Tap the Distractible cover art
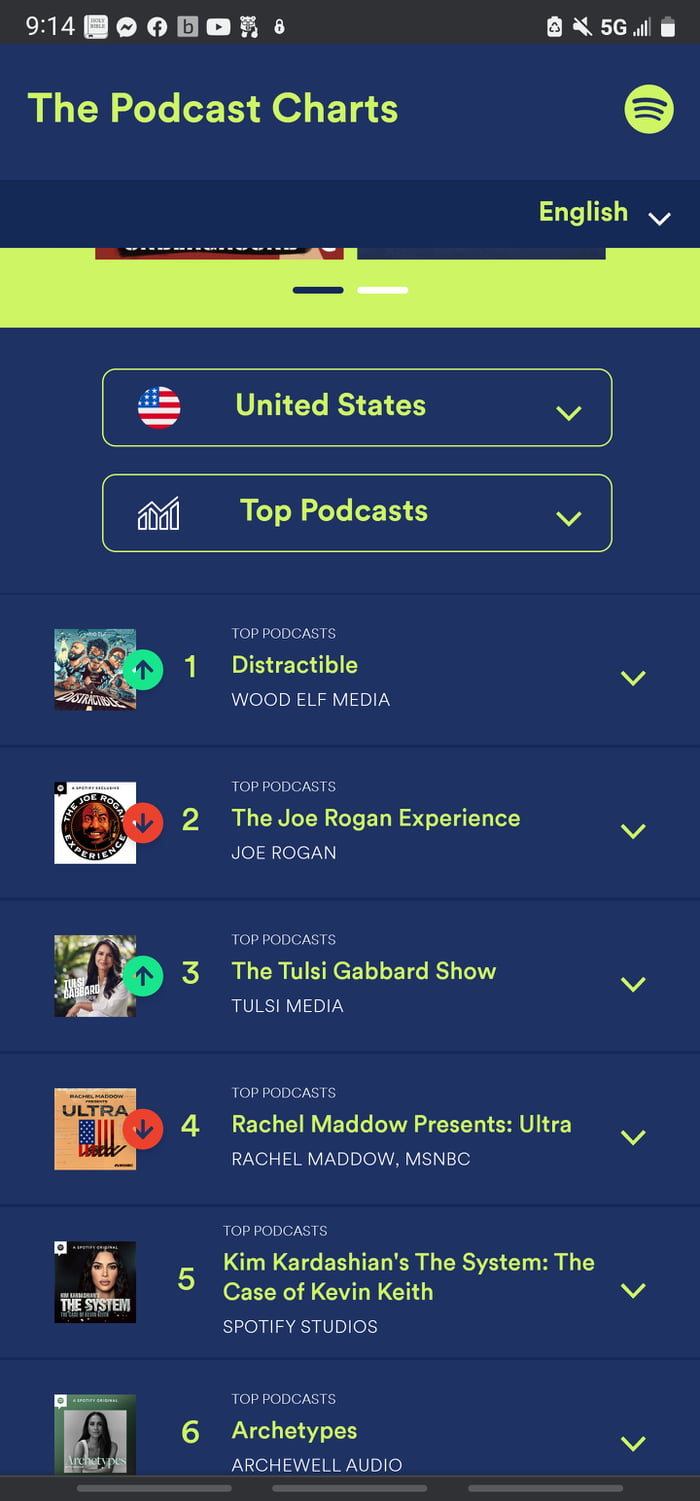The image size is (700, 1501). click(x=95, y=670)
